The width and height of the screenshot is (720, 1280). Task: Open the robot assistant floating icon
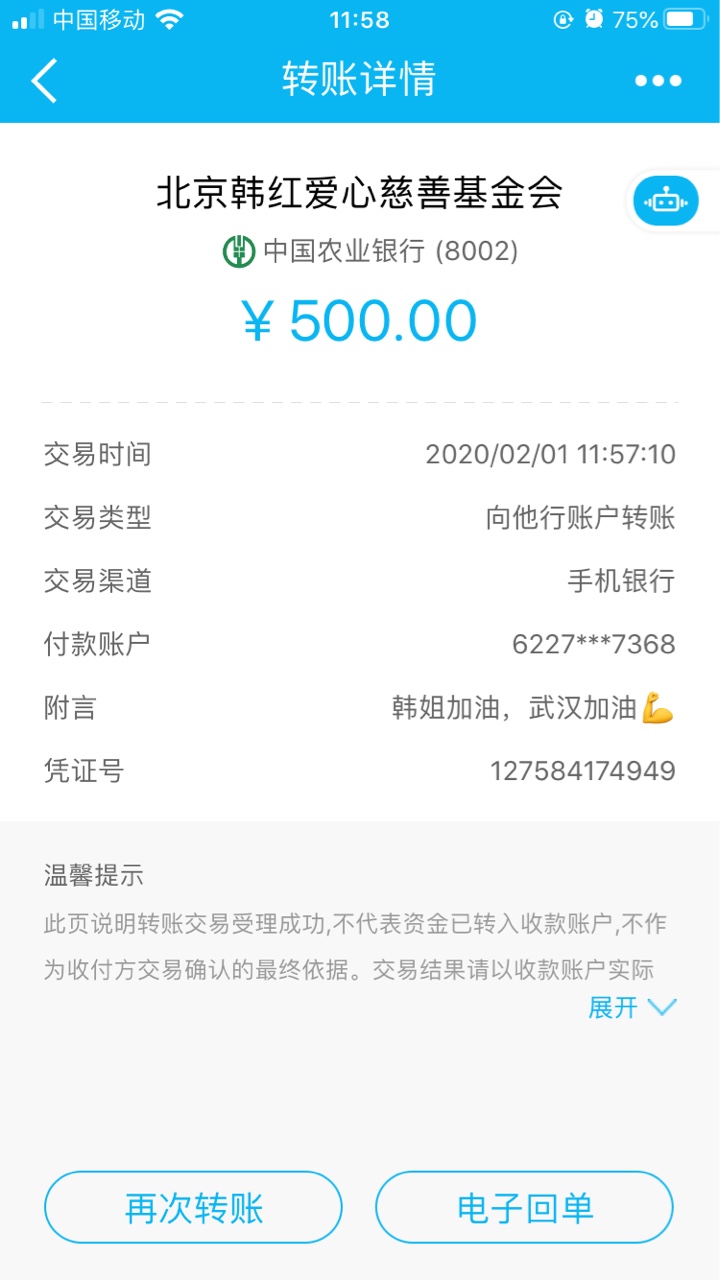click(665, 201)
